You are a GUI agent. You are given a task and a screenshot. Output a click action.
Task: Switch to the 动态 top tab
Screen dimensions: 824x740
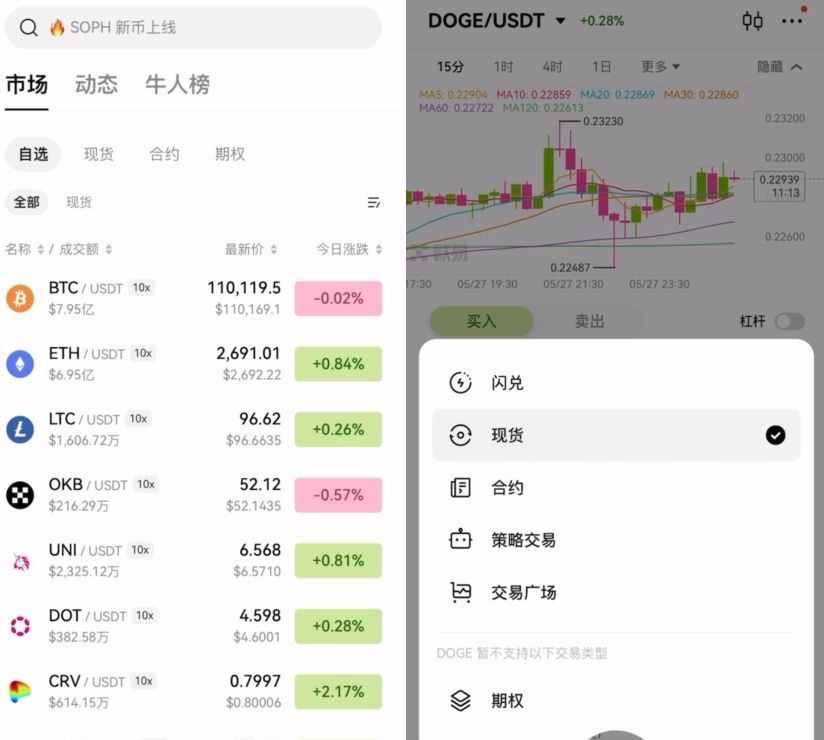96,85
